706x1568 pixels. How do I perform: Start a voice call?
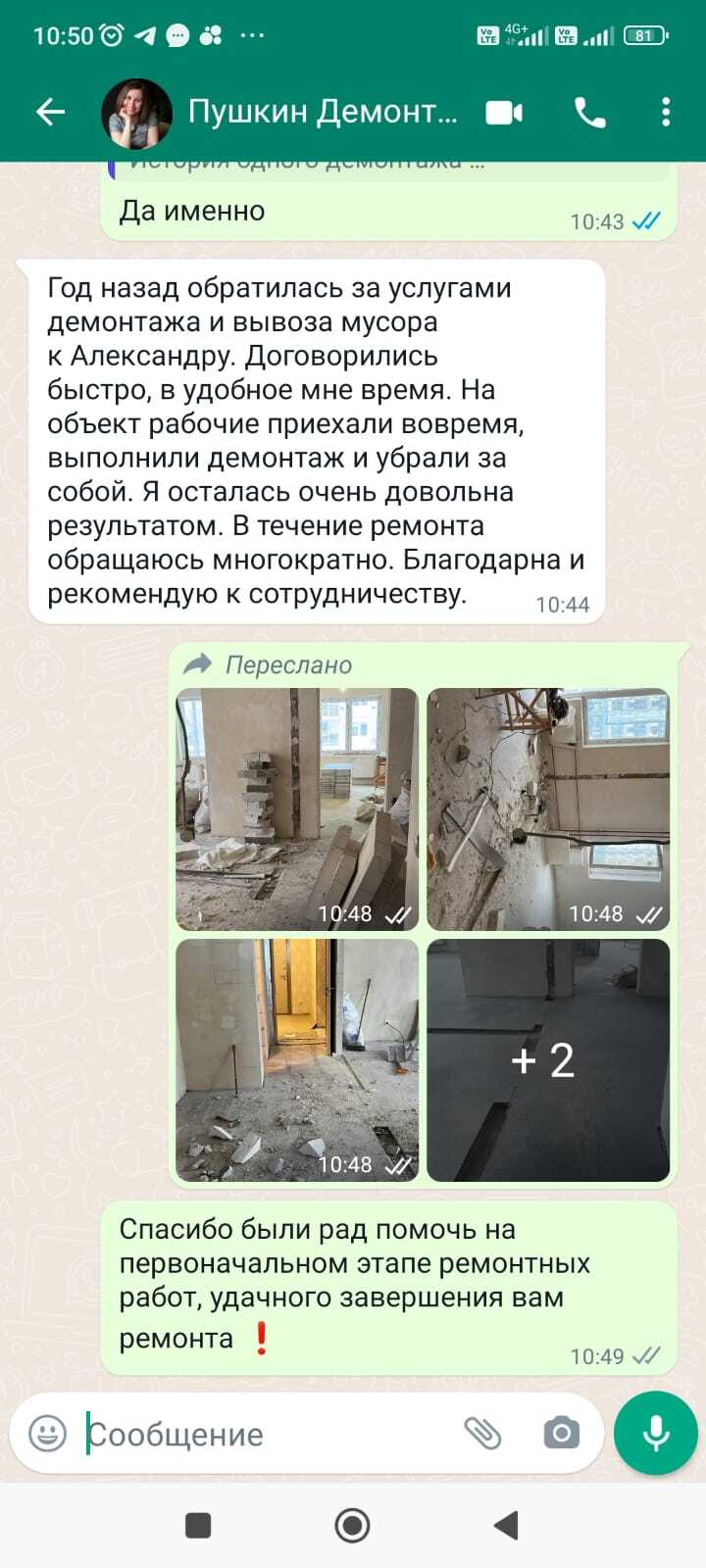(589, 113)
